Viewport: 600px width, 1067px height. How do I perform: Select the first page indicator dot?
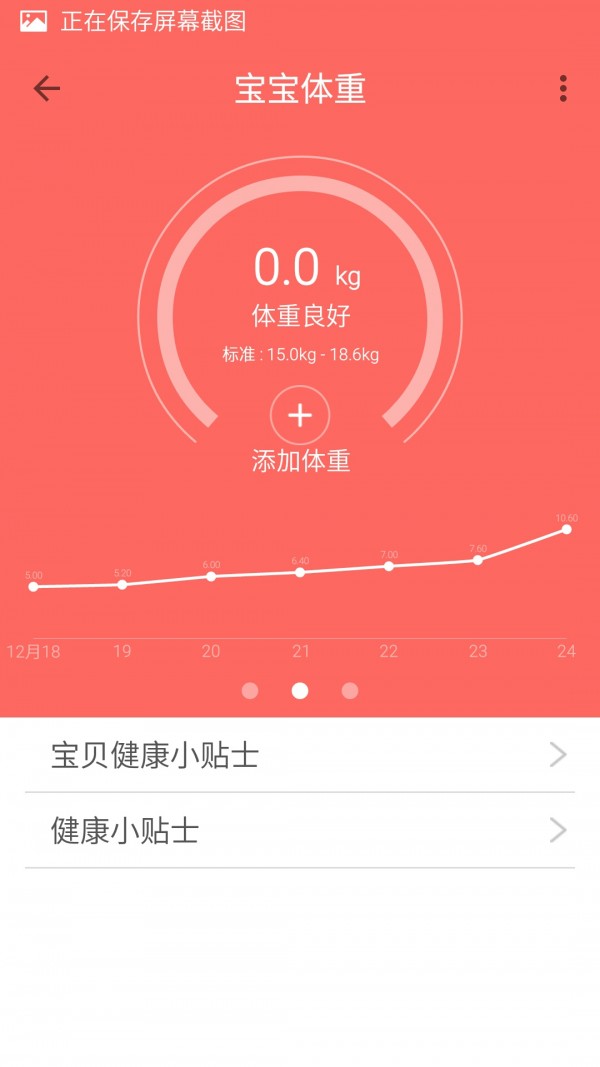click(x=250, y=691)
